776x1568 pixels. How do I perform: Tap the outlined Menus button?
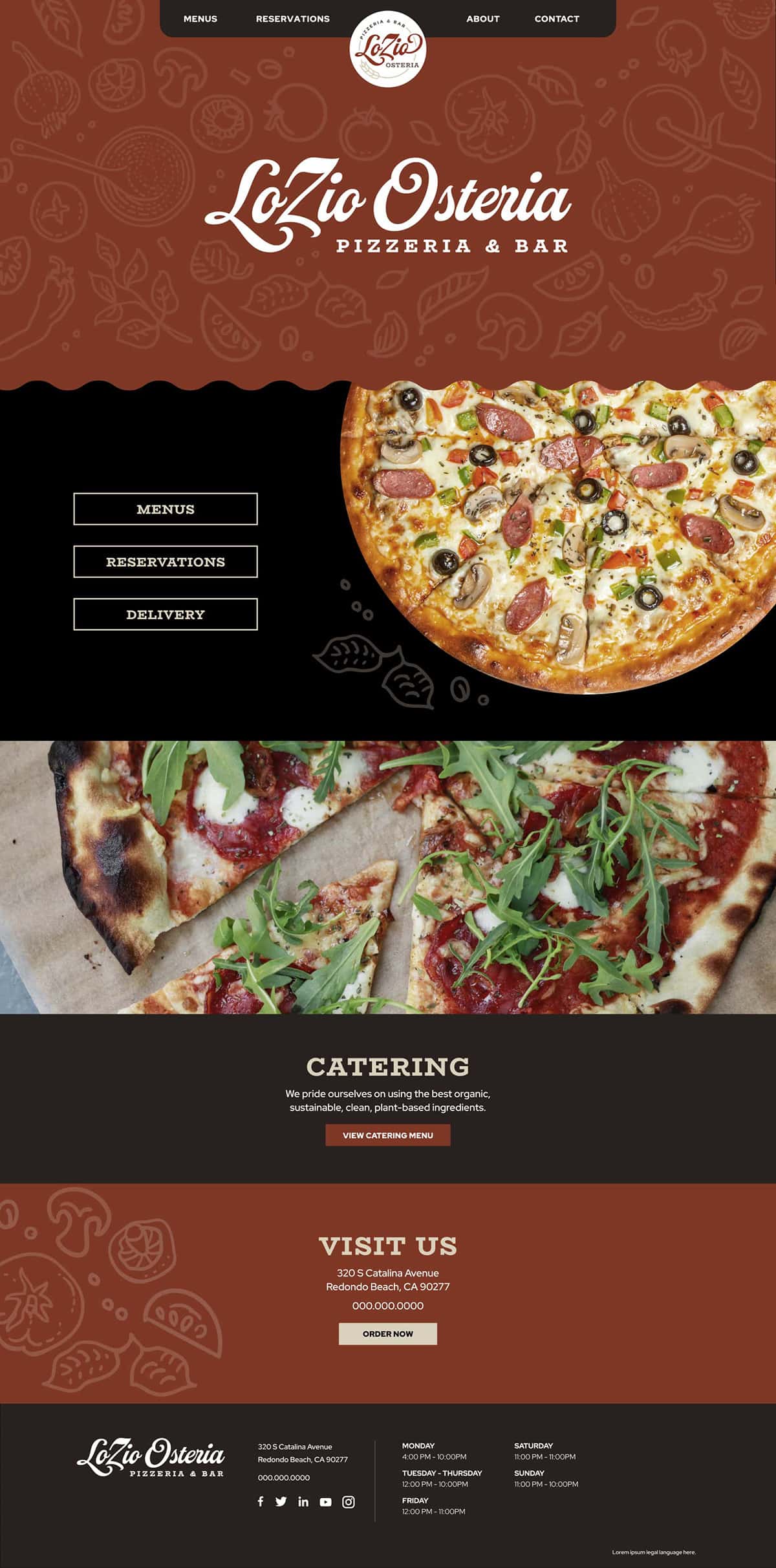166,509
